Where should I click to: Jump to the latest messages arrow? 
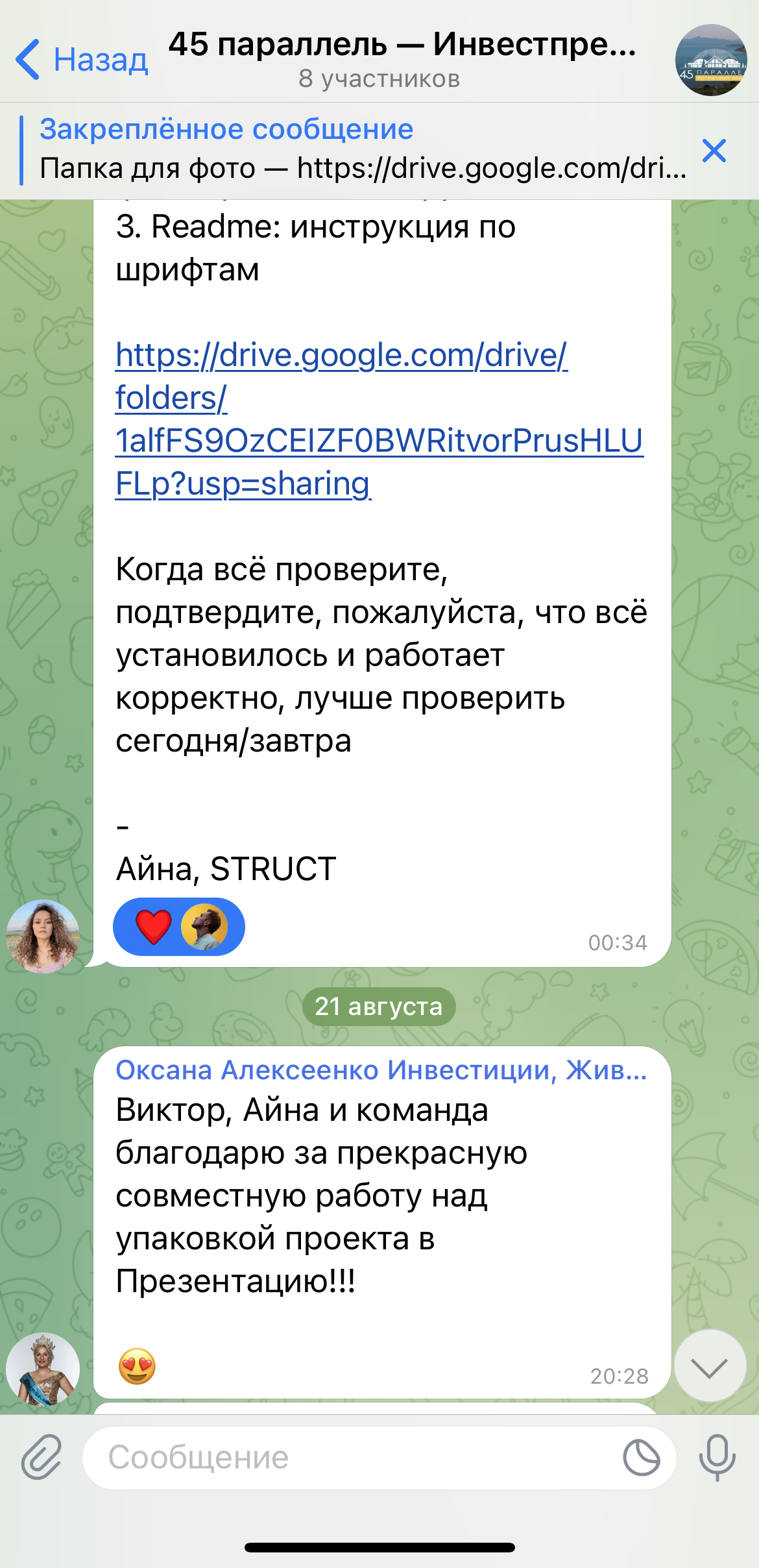[x=710, y=1366]
